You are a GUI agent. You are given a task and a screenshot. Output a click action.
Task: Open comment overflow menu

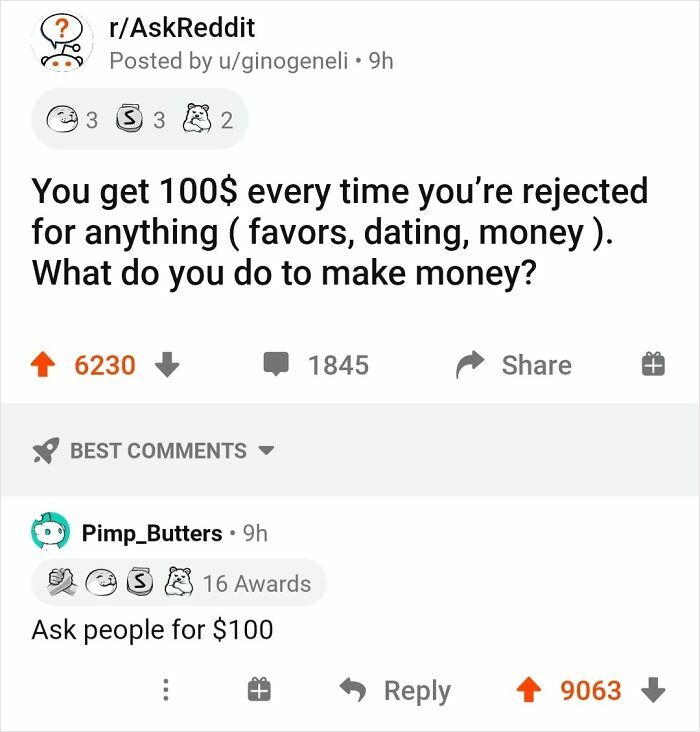pos(167,690)
